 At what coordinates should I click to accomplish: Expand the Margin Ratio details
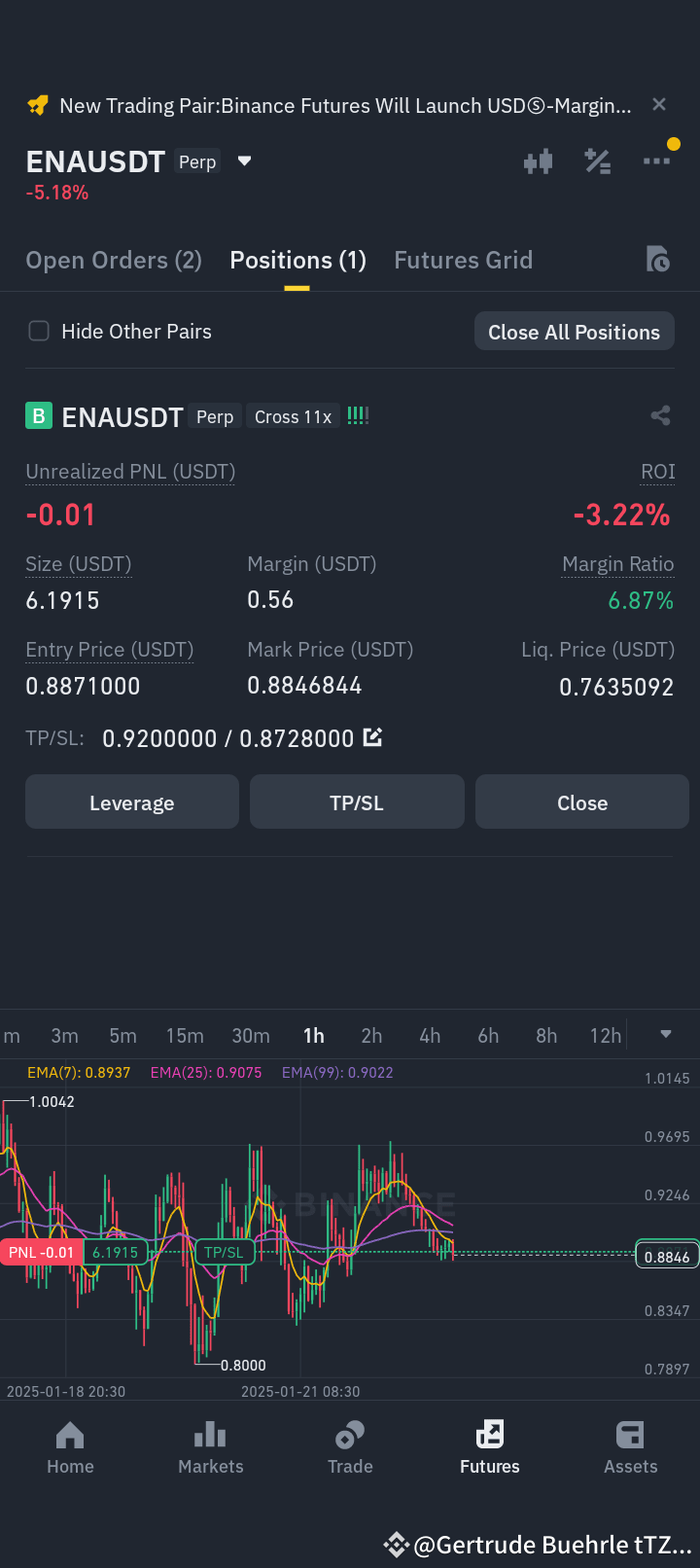pyautogui.click(x=617, y=564)
